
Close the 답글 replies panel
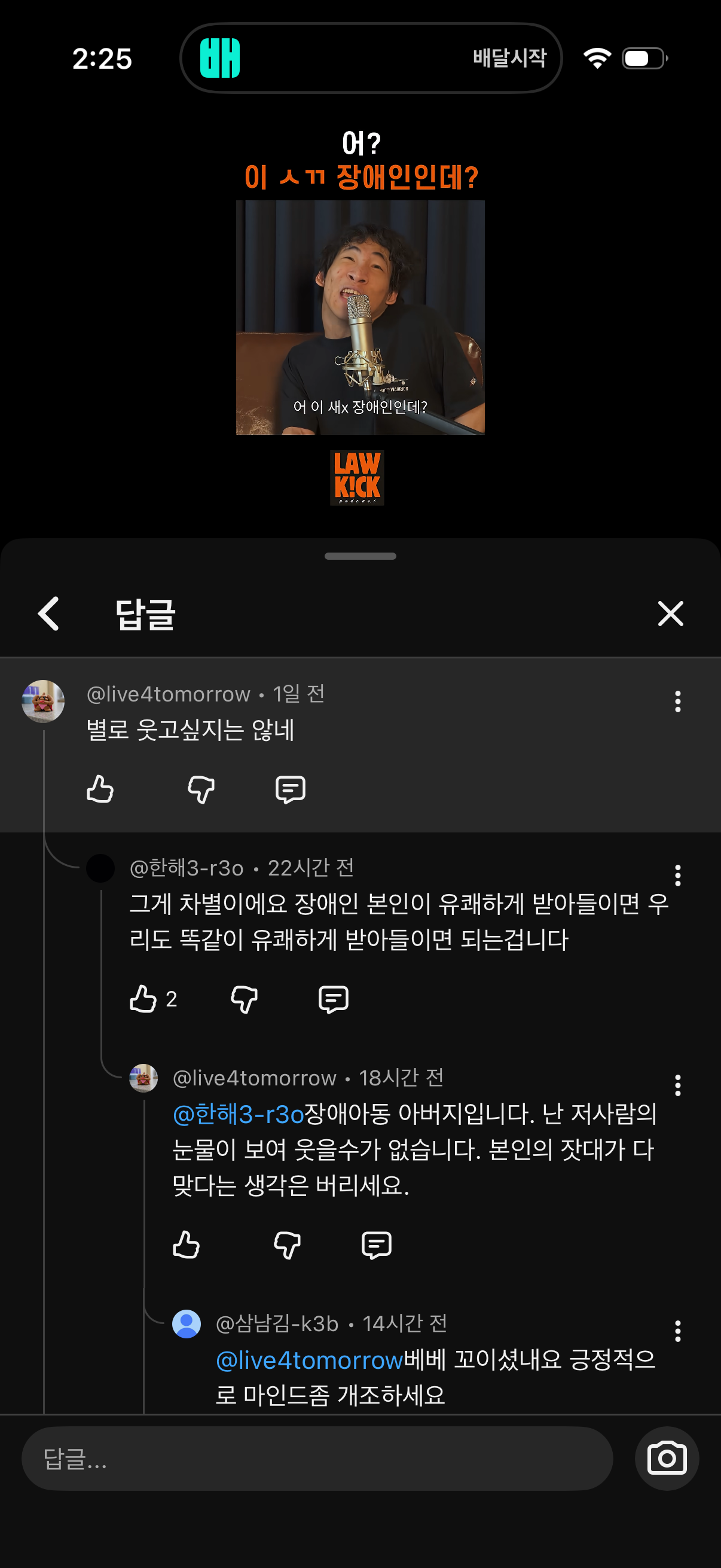(x=671, y=613)
